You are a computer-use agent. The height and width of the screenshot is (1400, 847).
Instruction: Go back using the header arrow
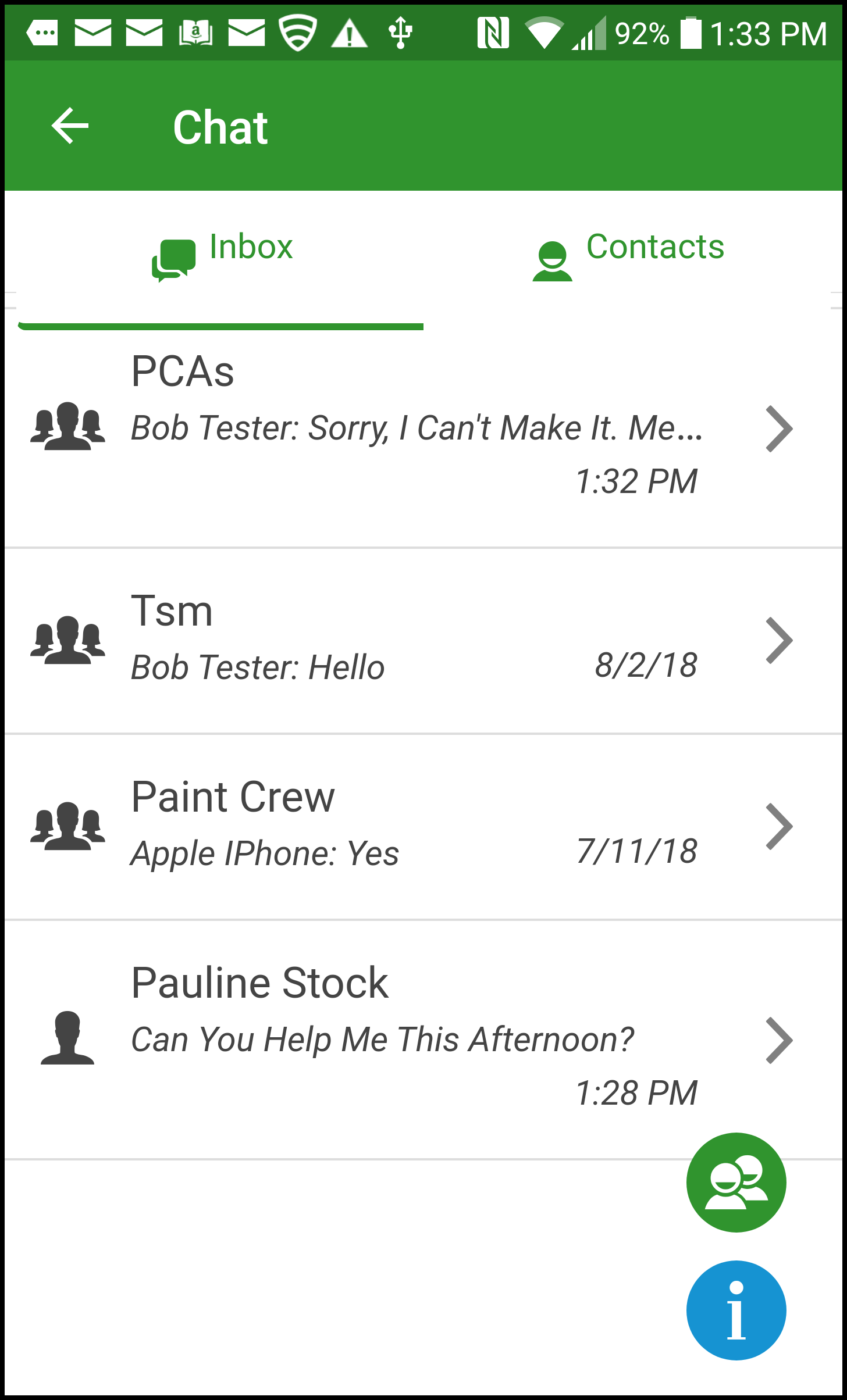pyautogui.click(x=70, y=126)
